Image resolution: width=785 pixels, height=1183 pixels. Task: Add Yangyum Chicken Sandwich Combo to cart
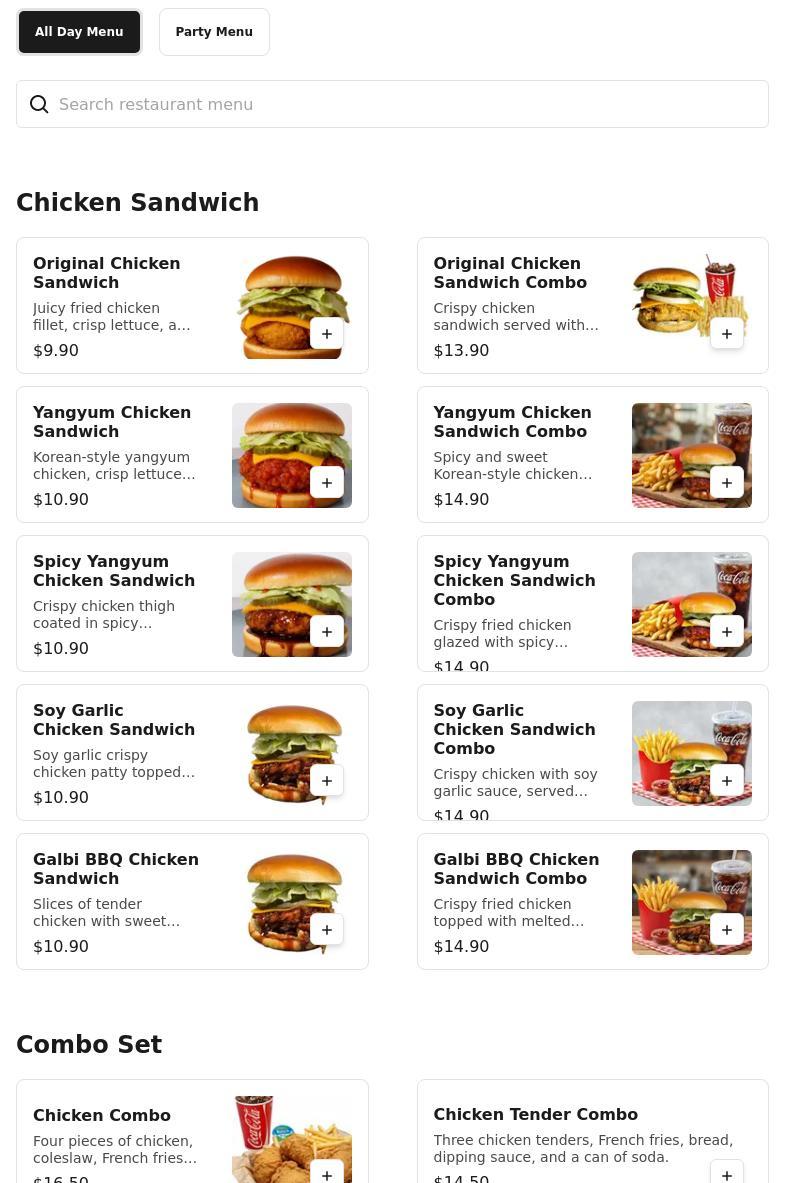tap(727, 483)
